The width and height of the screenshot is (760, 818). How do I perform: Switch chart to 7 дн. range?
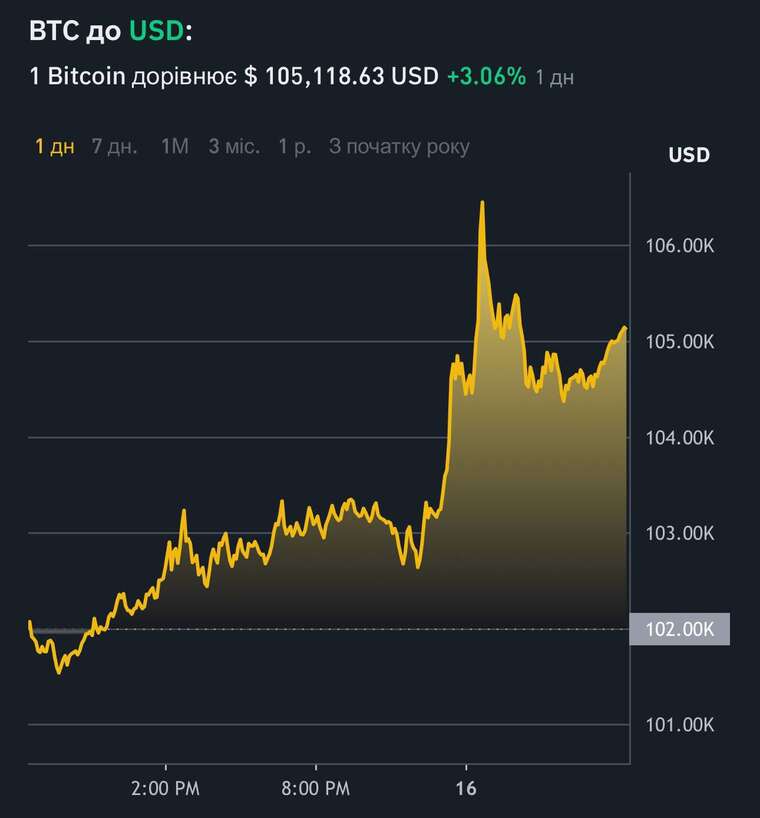115,147
